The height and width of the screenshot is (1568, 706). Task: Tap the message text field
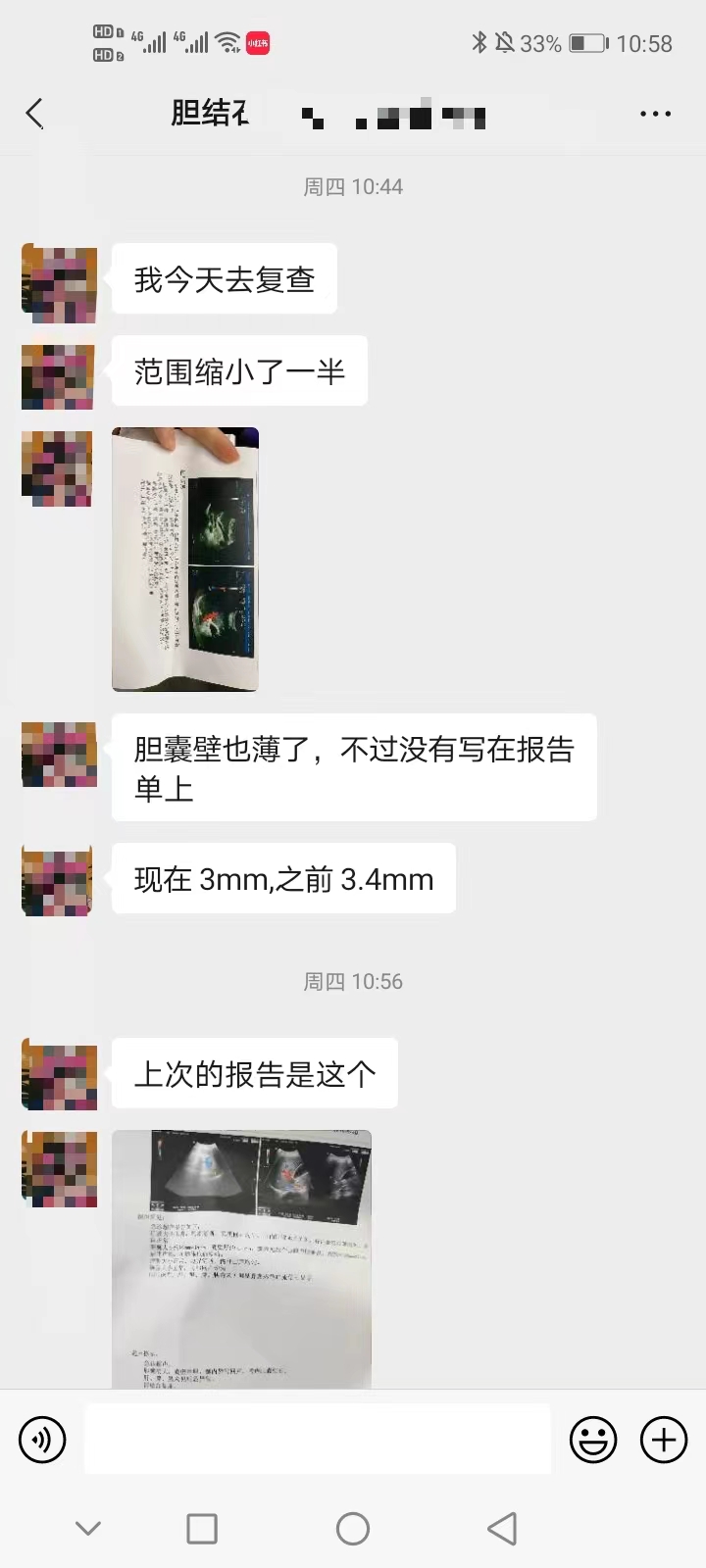(x=317, y=1440)
